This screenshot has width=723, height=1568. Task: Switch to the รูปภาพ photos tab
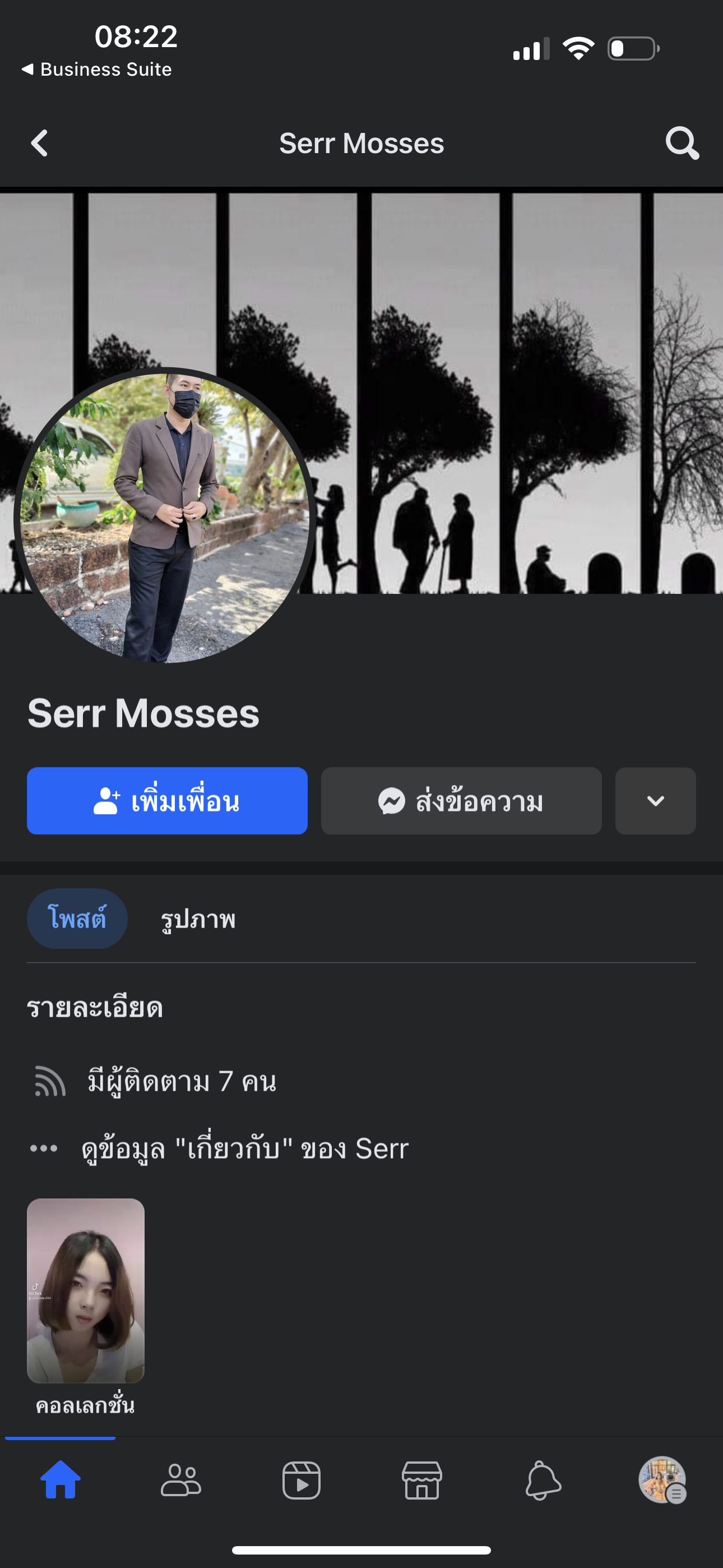(x=198, y=919)
